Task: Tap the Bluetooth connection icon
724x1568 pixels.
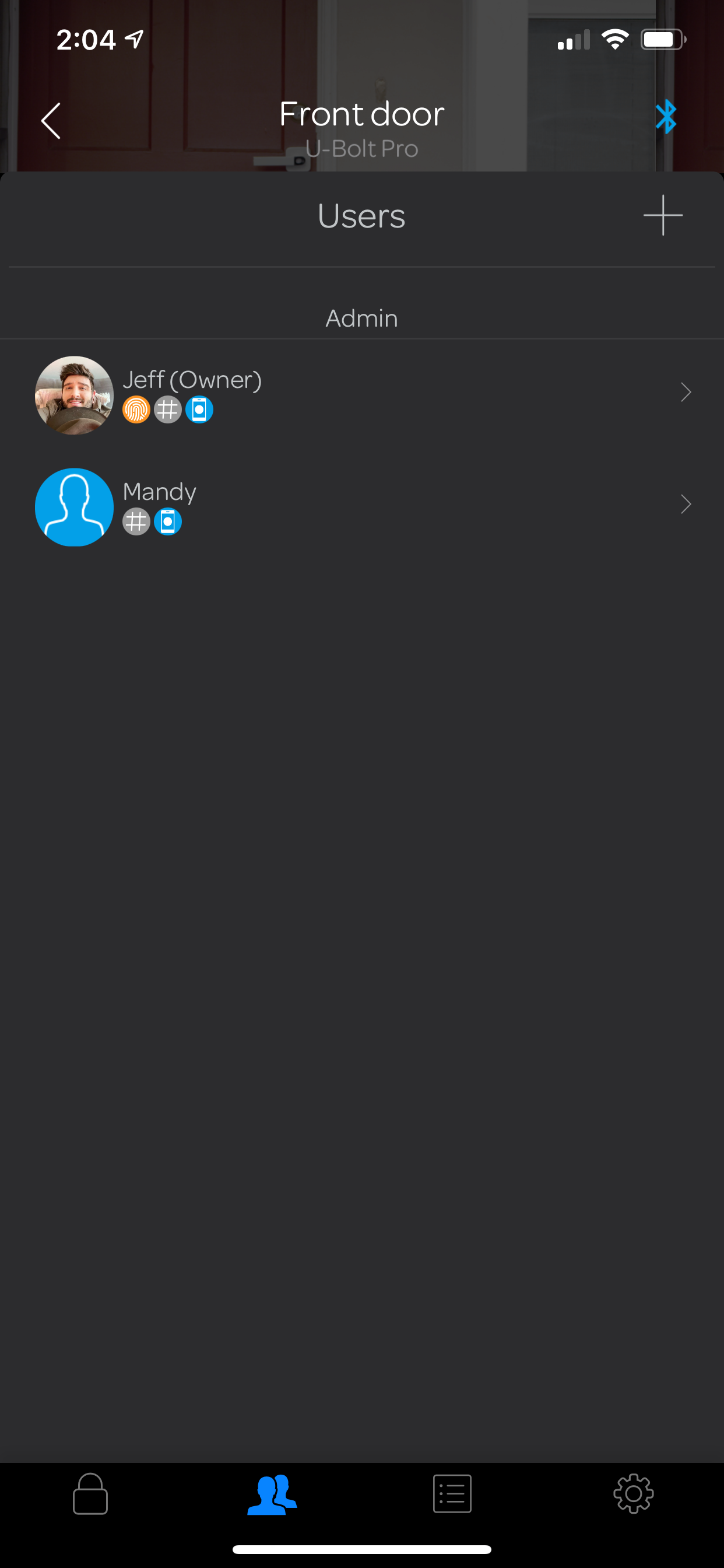Action: pos(666,116)
